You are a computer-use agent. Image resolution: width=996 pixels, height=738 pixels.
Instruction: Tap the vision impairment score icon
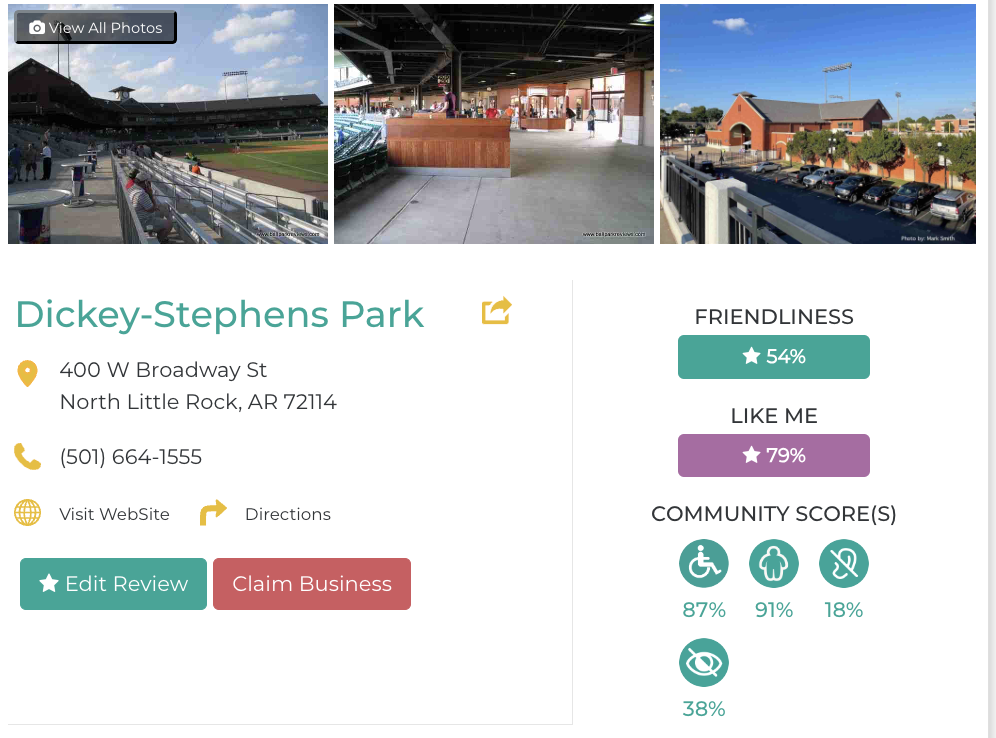click(x=703, y=662)
